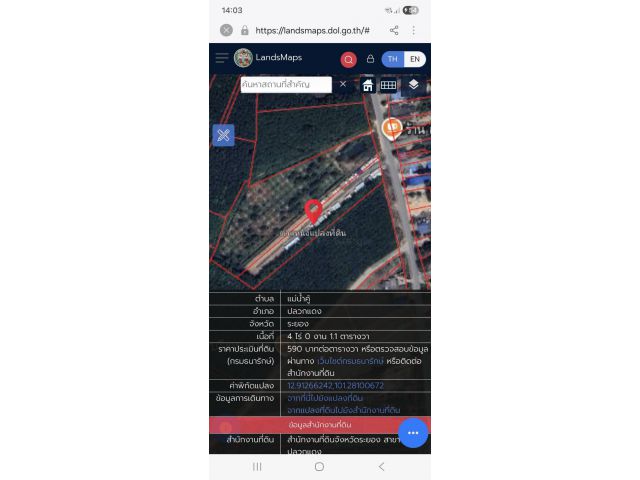This screenshot has height=480, width=640.
Task: Open the parcel coordinates link 12.91266242,101.28100672
Action: pos(335,385)
